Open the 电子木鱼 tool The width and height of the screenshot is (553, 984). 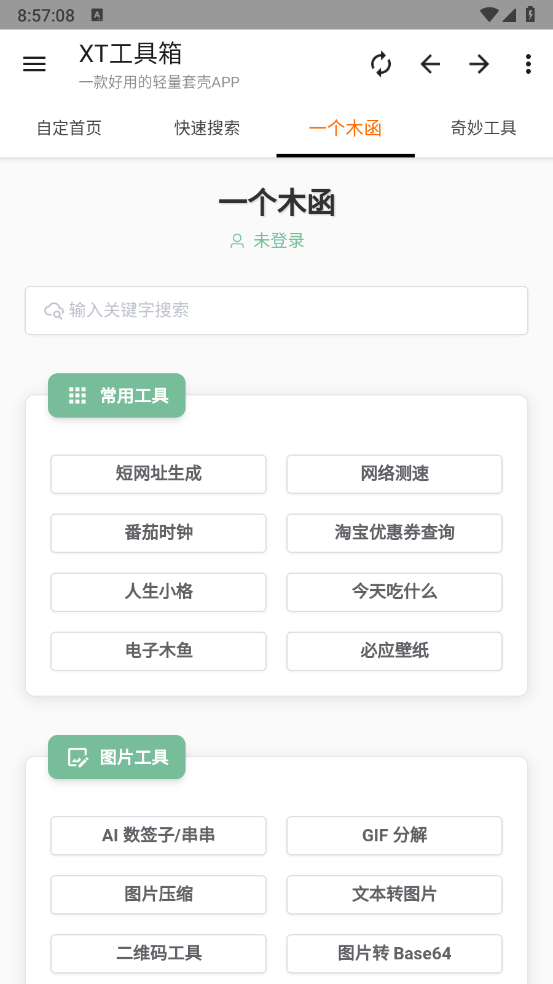tap(158, 651)
